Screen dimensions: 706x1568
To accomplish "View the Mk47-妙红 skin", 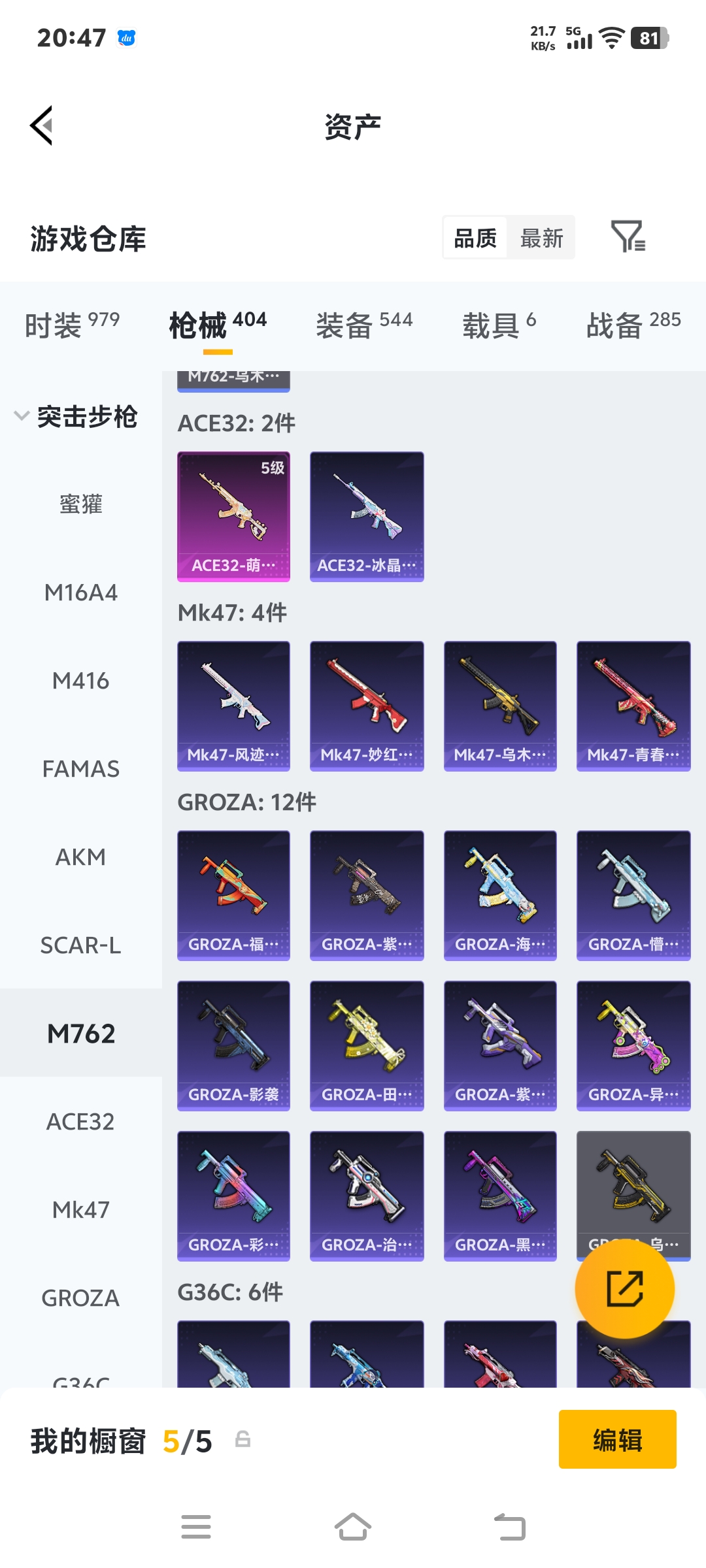I will [x=367, y=706].
